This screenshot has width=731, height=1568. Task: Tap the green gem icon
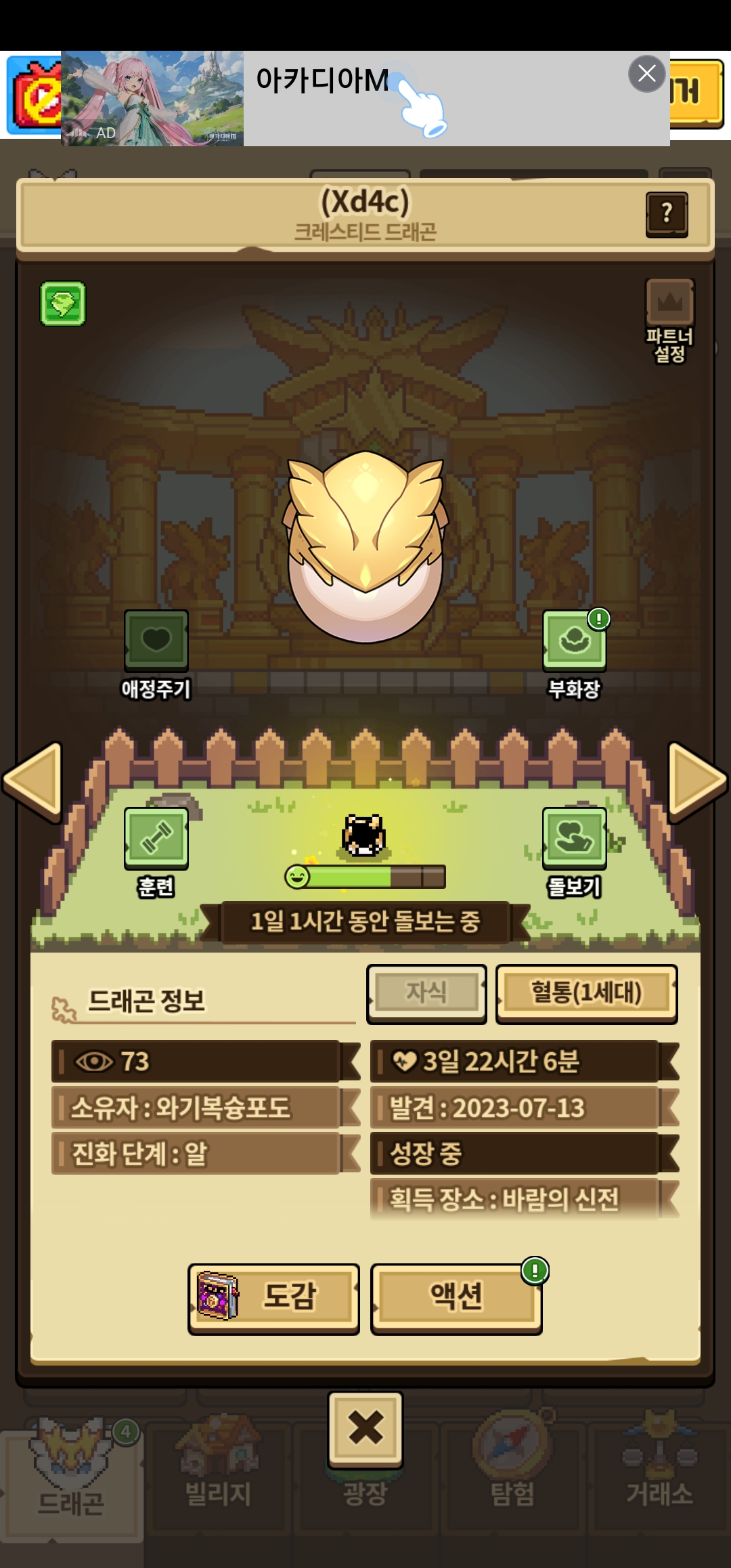pos(63,303)
